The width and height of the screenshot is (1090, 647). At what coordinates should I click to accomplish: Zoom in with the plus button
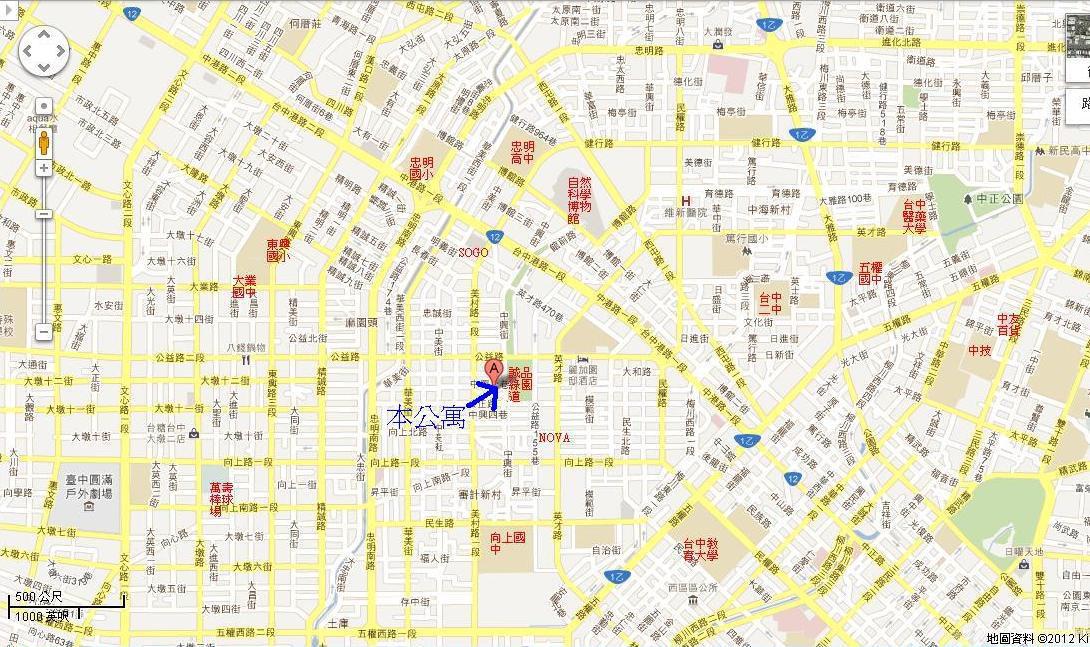click(44, 168)
